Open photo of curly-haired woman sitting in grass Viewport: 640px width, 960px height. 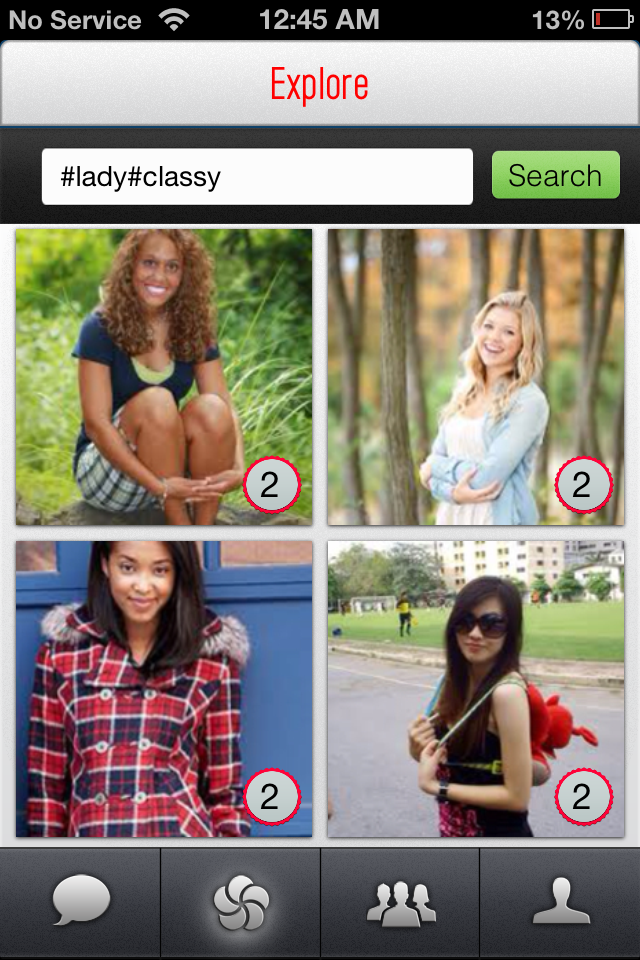click(x=163, y=376)
